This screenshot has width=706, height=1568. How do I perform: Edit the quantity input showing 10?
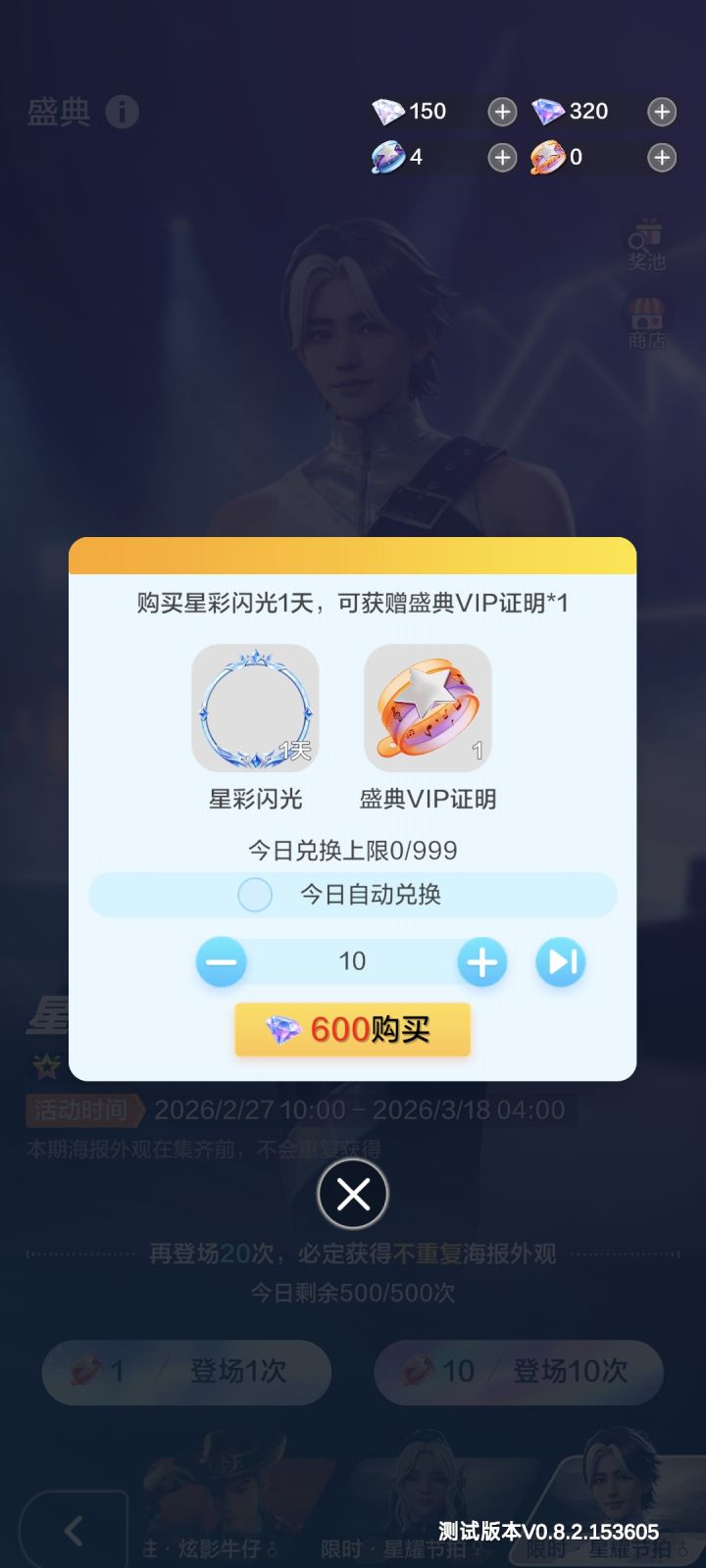click(x=352, y=961)
